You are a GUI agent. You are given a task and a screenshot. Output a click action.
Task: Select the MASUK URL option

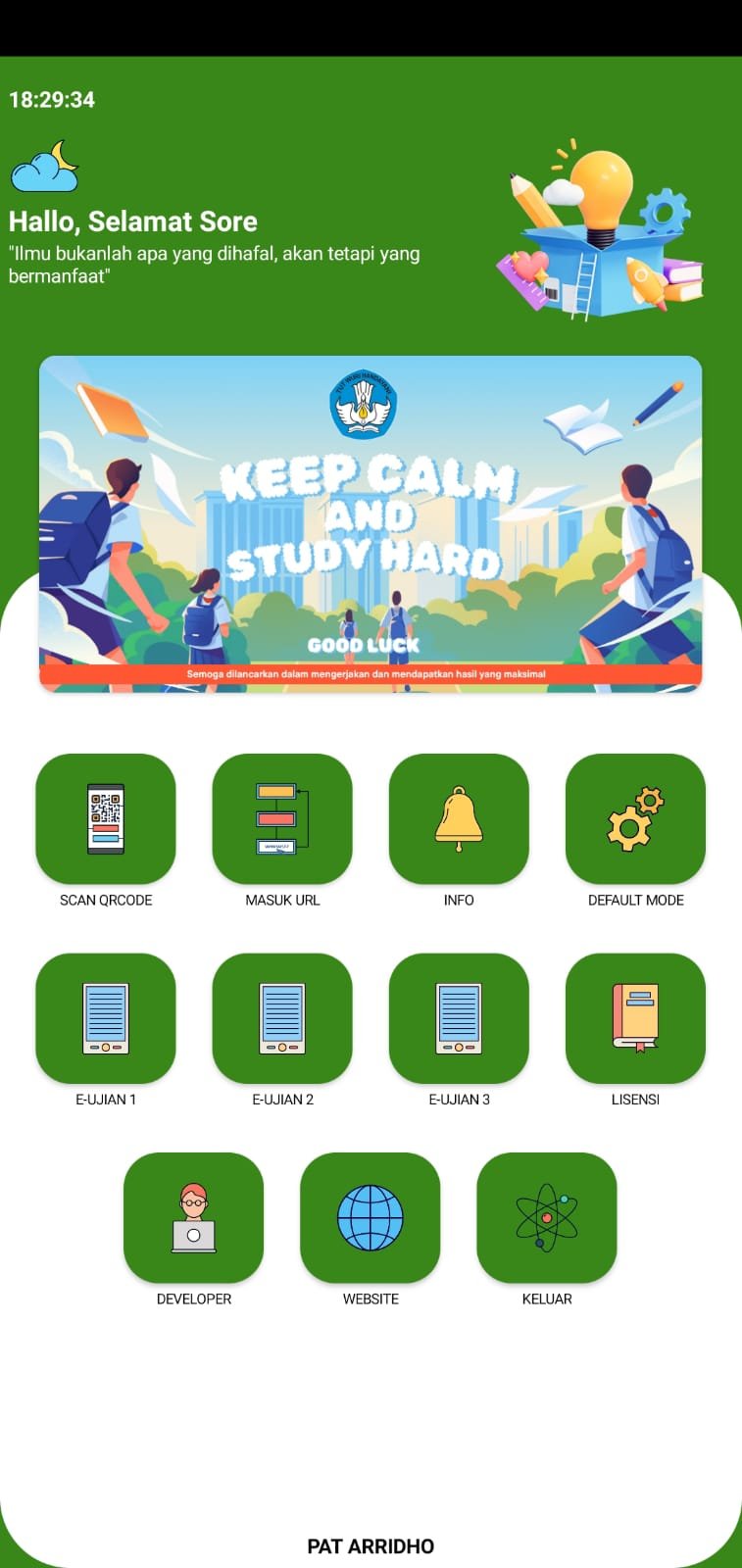pyautogui.click(x=282, y=819)
